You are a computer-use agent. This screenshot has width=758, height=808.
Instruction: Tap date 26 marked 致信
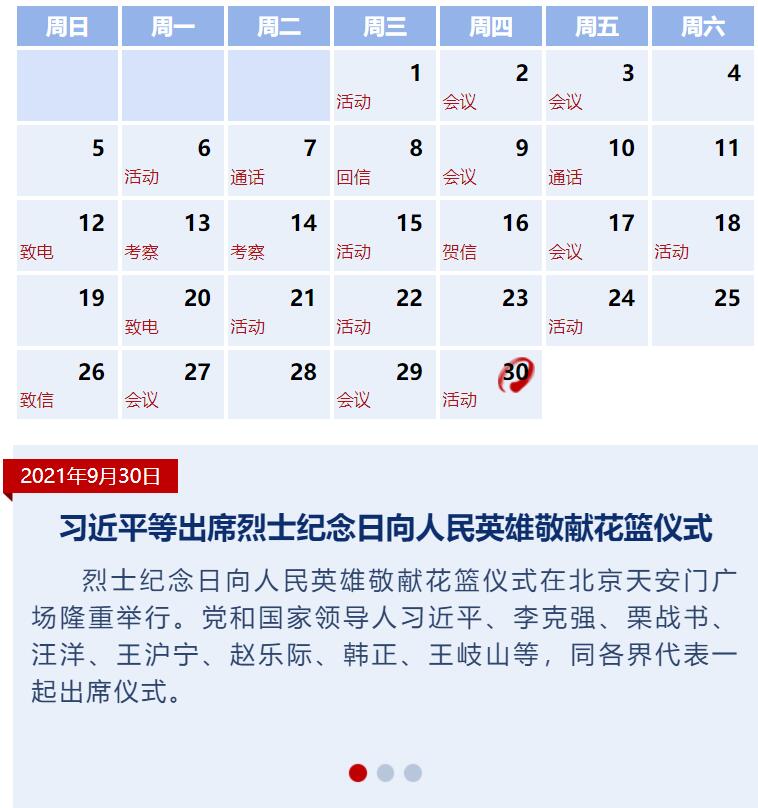pos(67,385)
